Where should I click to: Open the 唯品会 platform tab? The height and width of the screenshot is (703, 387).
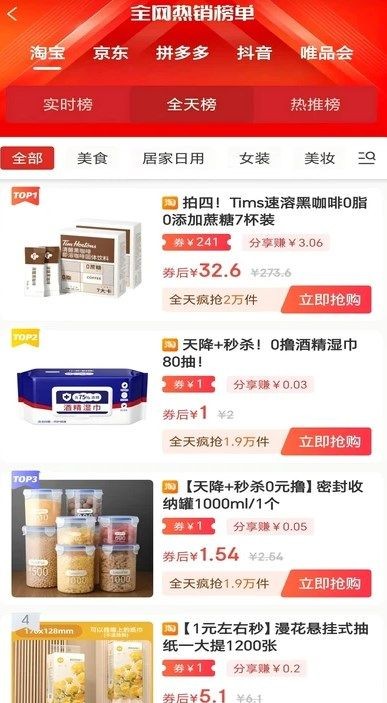326,53
